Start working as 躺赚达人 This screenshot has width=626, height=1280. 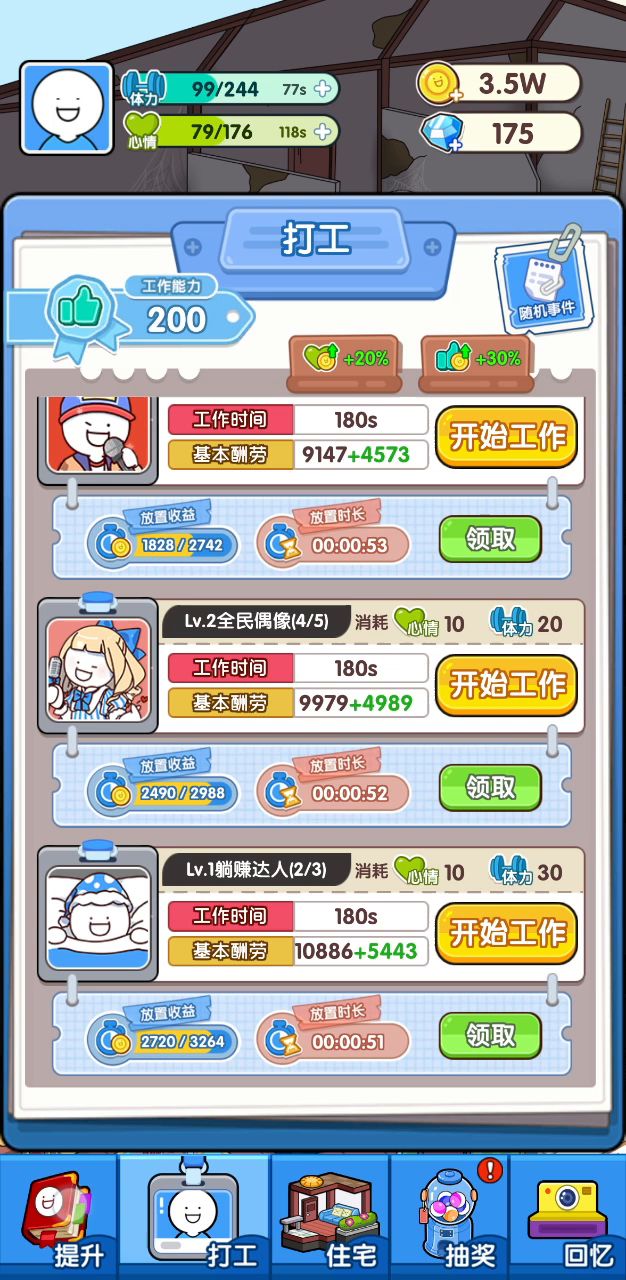point(507,933)
